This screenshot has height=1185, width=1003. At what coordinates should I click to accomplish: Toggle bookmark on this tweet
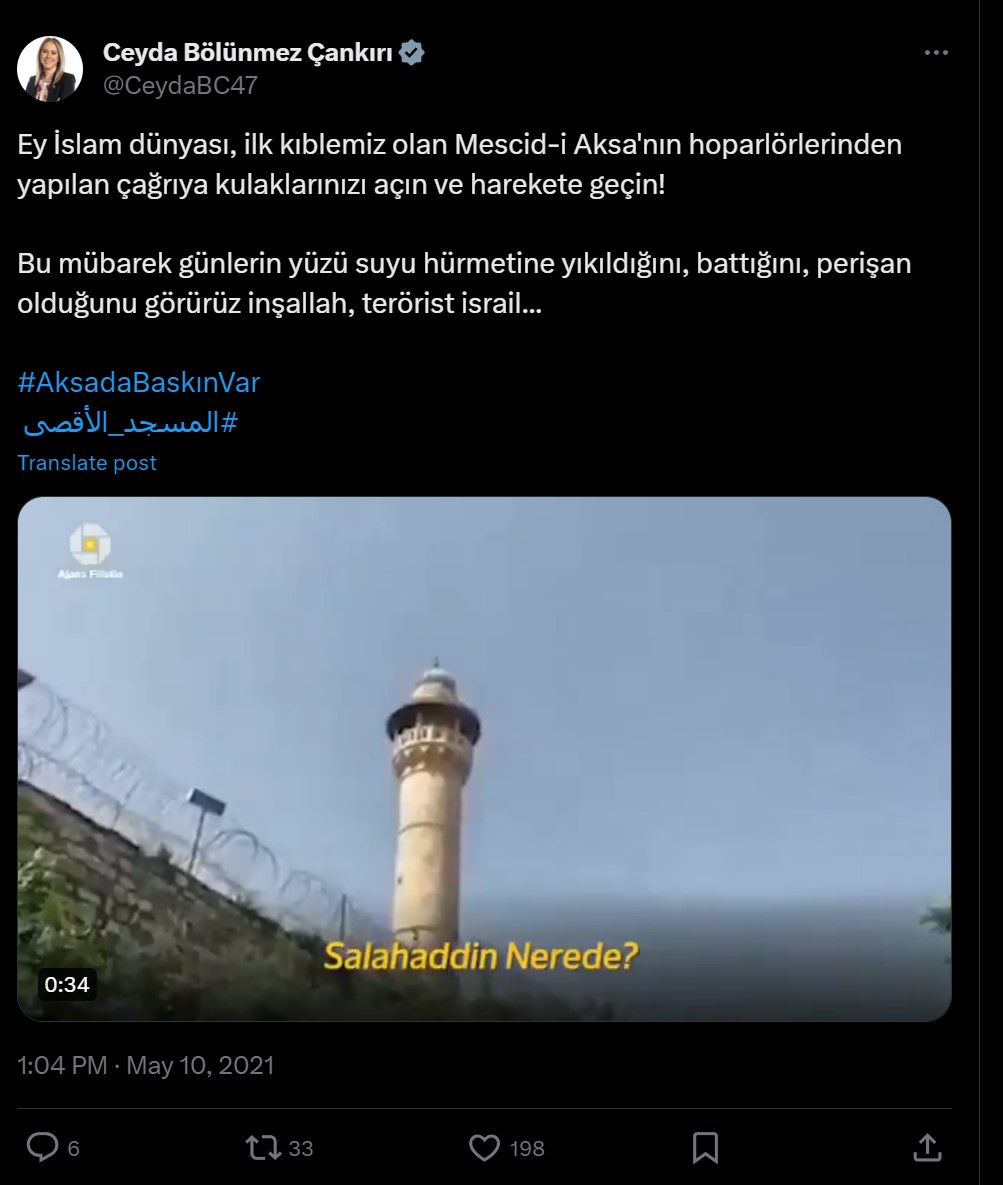click(707, 1148)
